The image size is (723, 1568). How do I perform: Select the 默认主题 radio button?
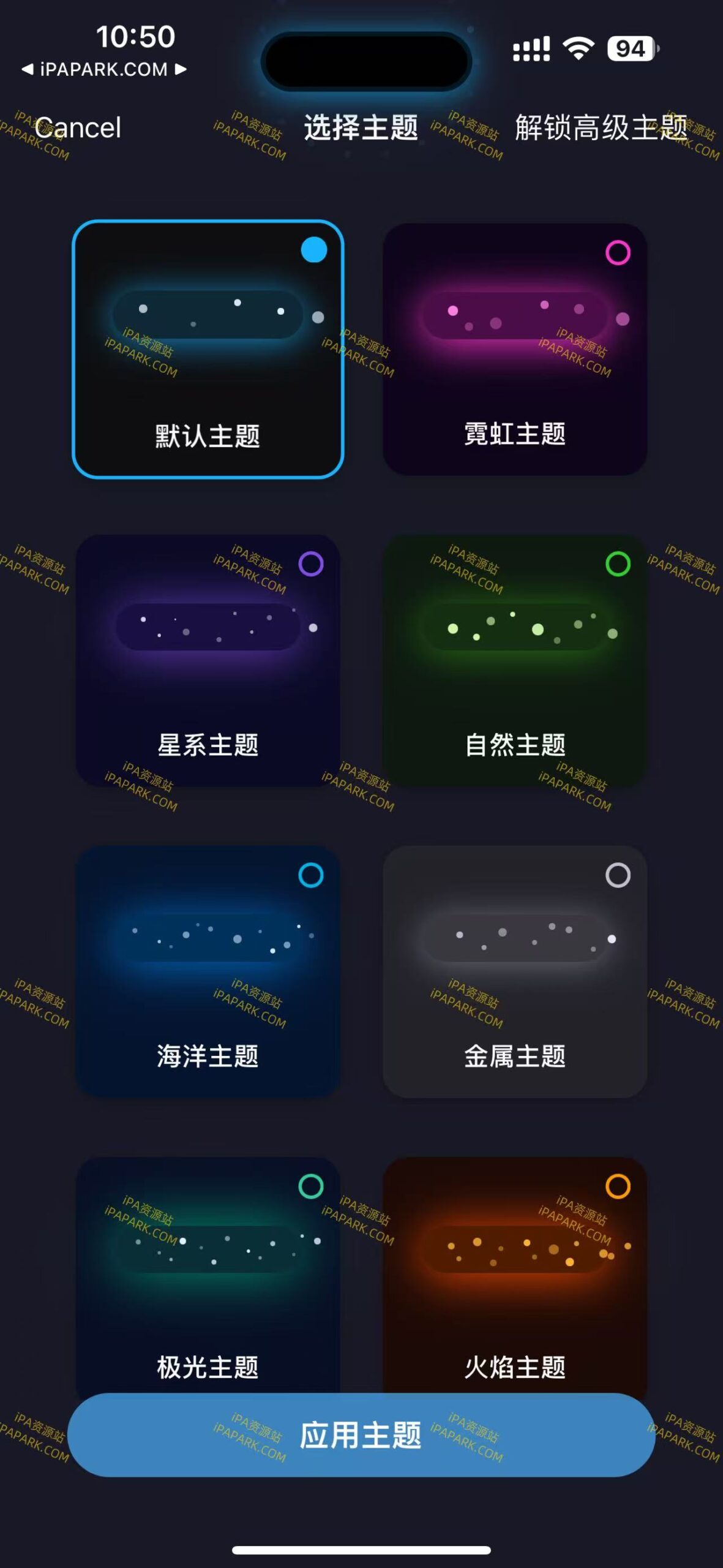(313, 248)
